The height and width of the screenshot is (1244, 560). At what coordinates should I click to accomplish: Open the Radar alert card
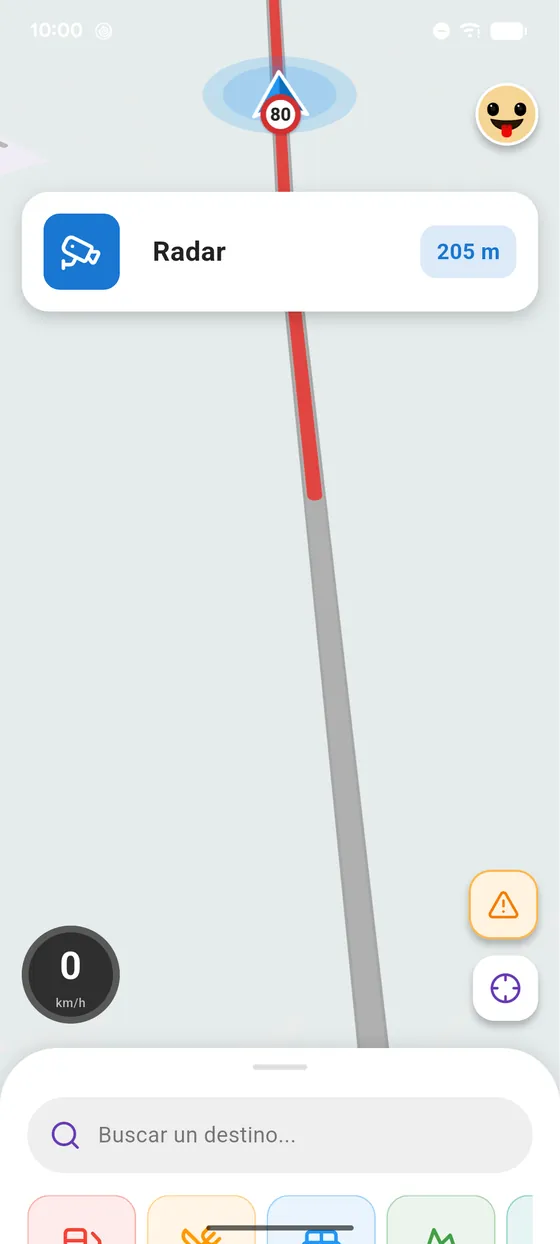click(x=280, y=251)
